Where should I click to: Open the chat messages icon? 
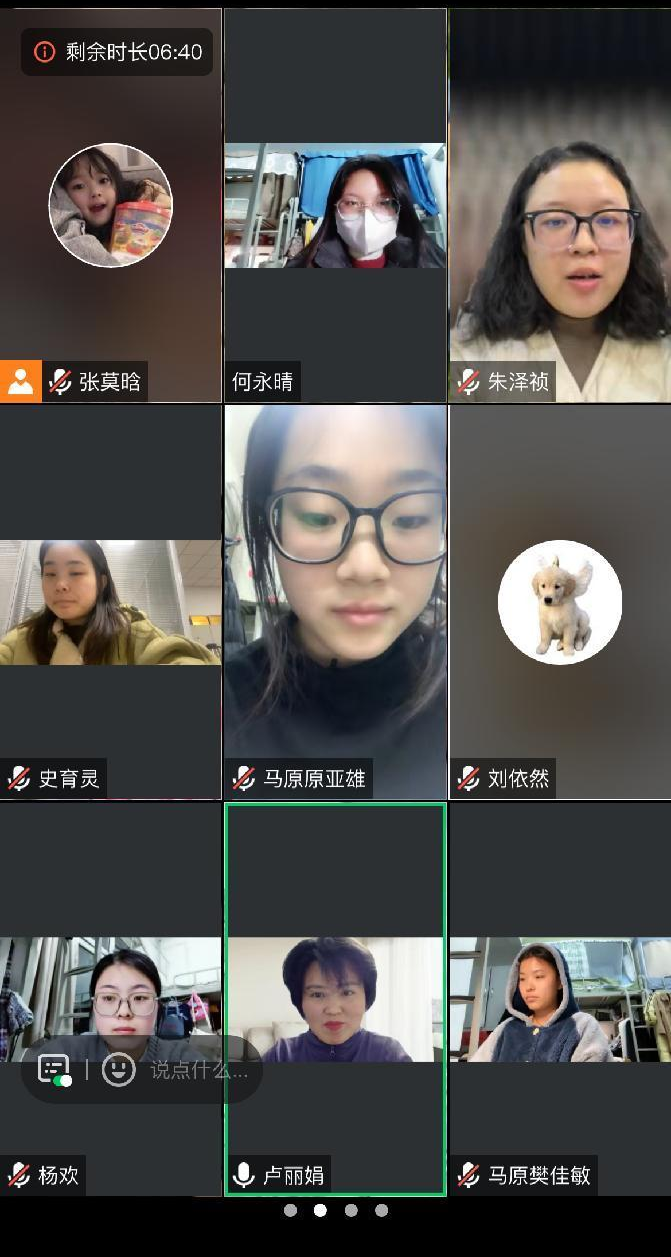click(x=54, y=1070)
